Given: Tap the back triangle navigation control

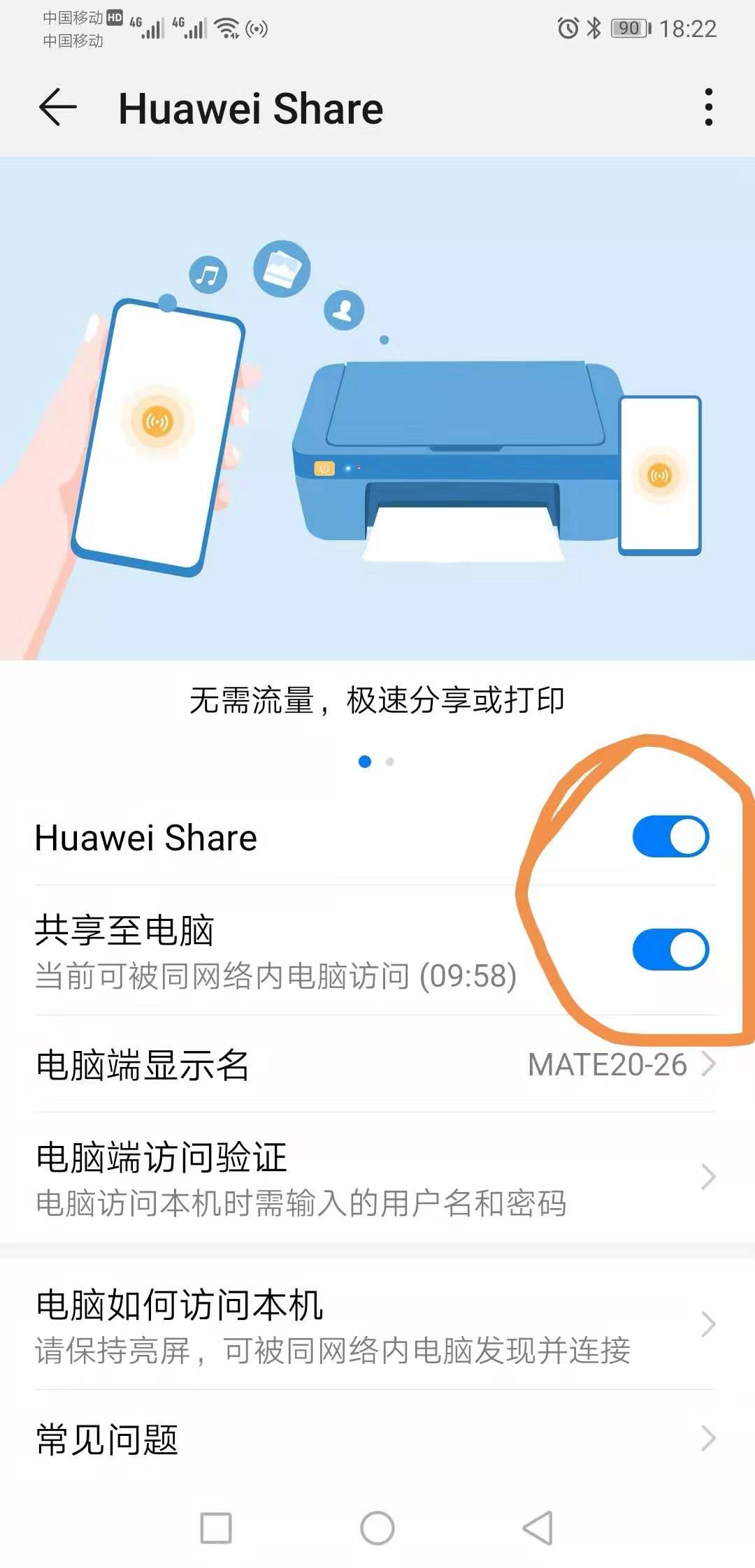Looking at the screenshot, I should click(538, 1527).
